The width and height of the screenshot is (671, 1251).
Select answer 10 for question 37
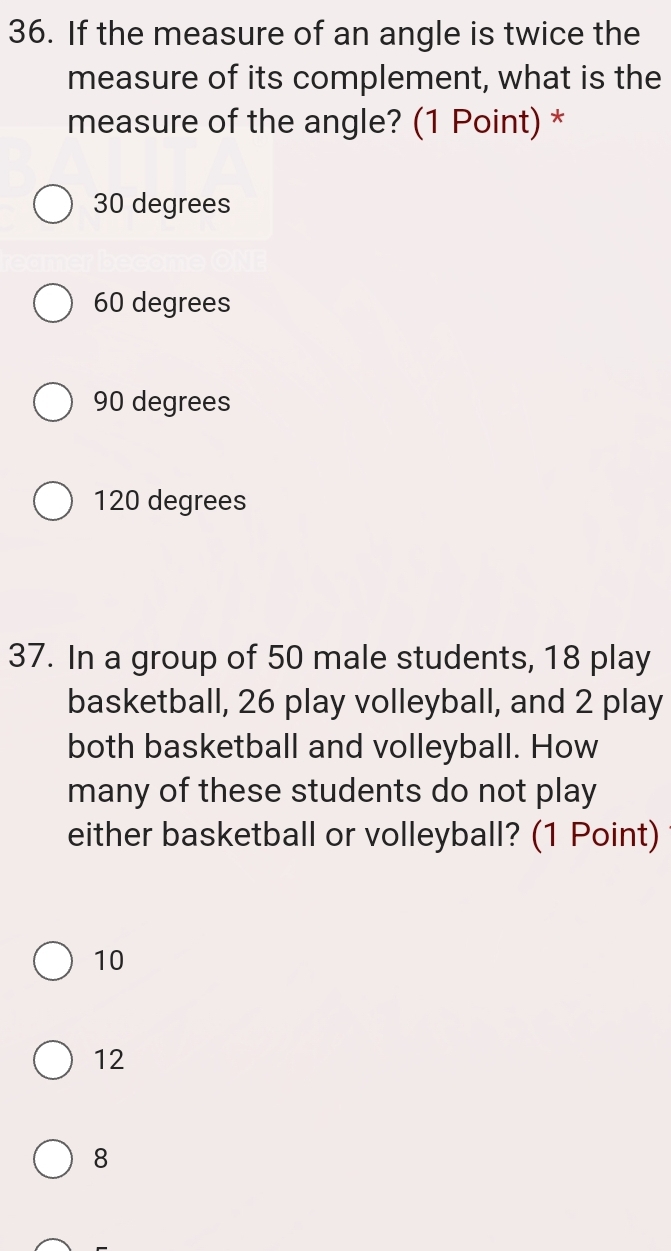click(x=54, y=961)
